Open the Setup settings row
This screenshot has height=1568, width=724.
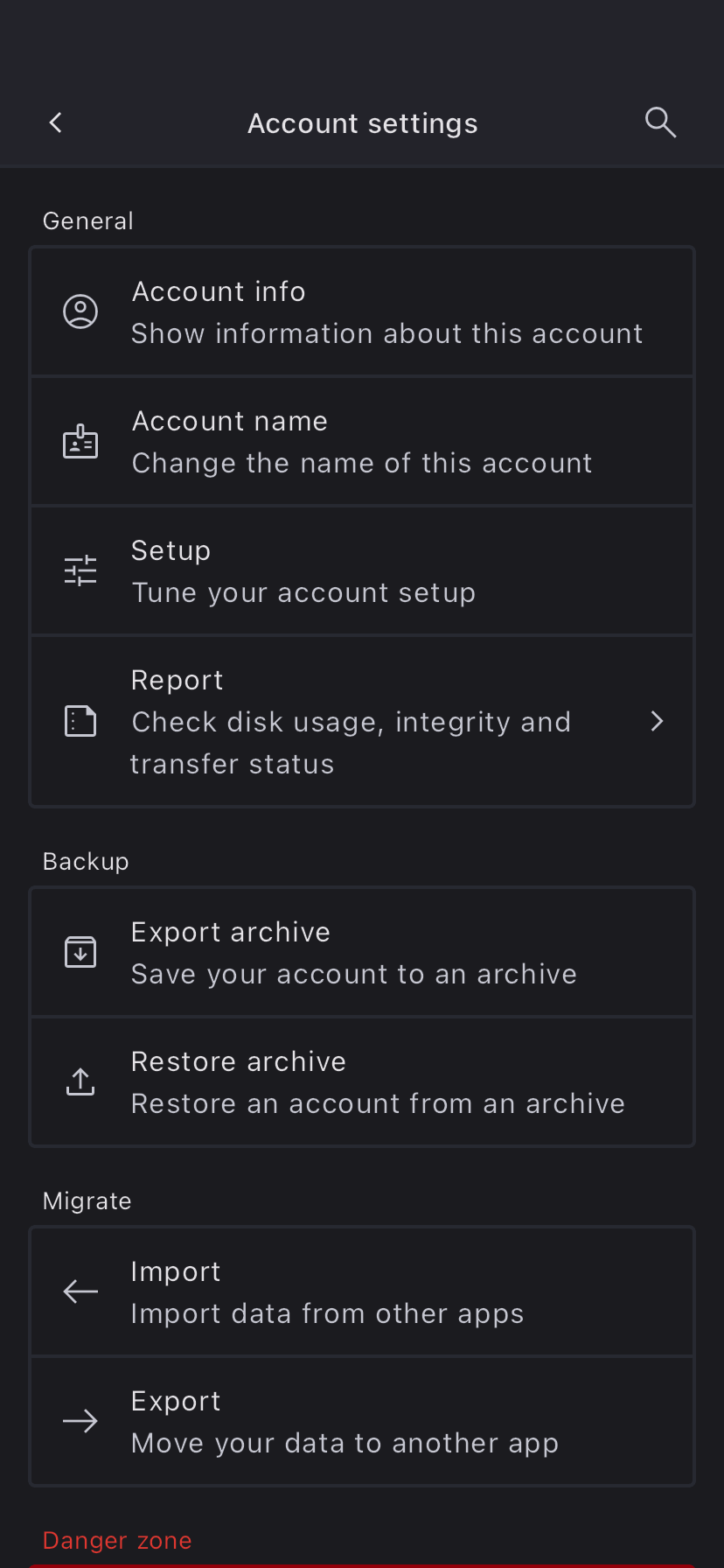(362, 571)
